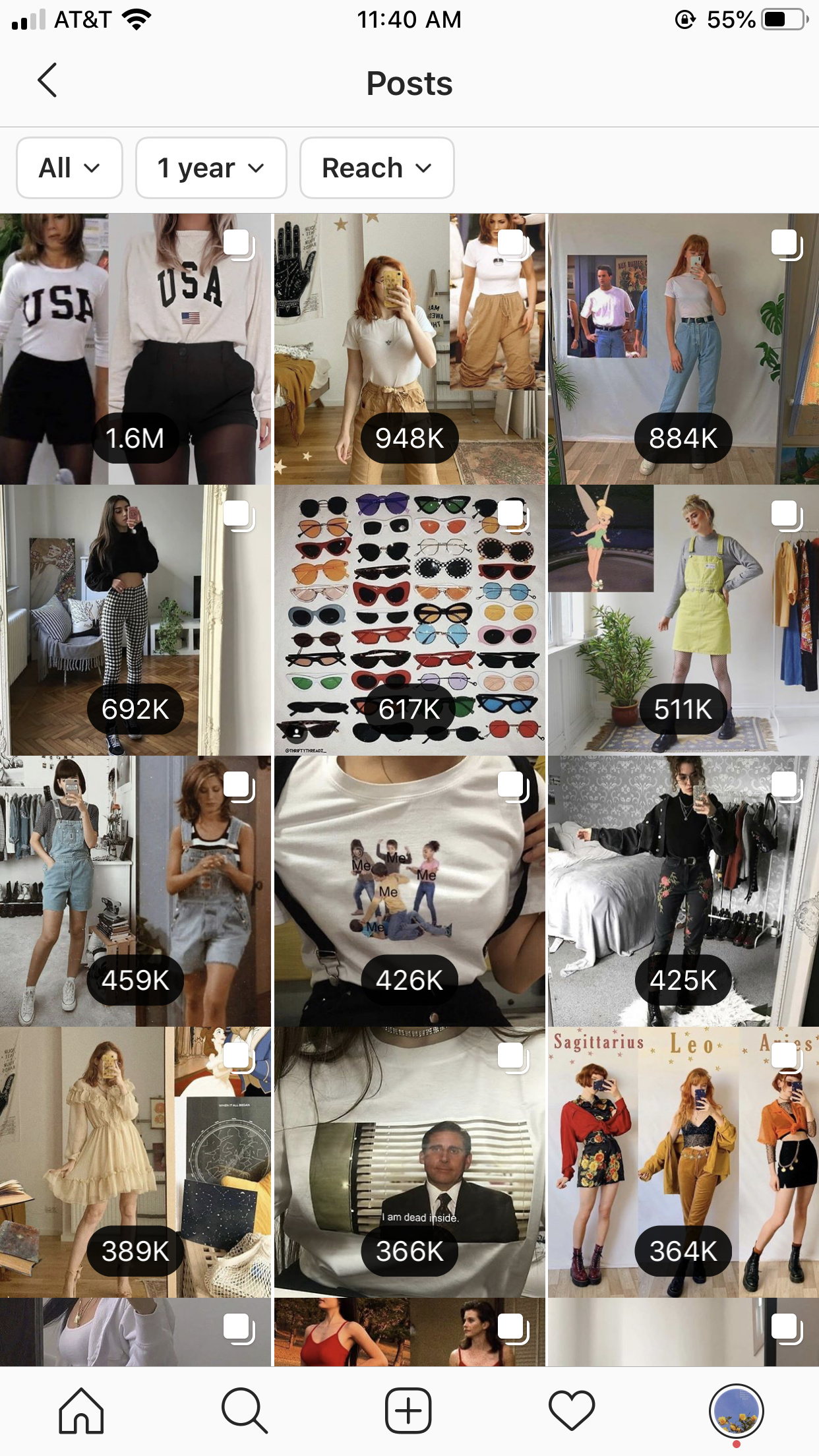This screenshot has width=819, height=1456.
Task: Open the dress post with 389K reach
Action: 135,1163
